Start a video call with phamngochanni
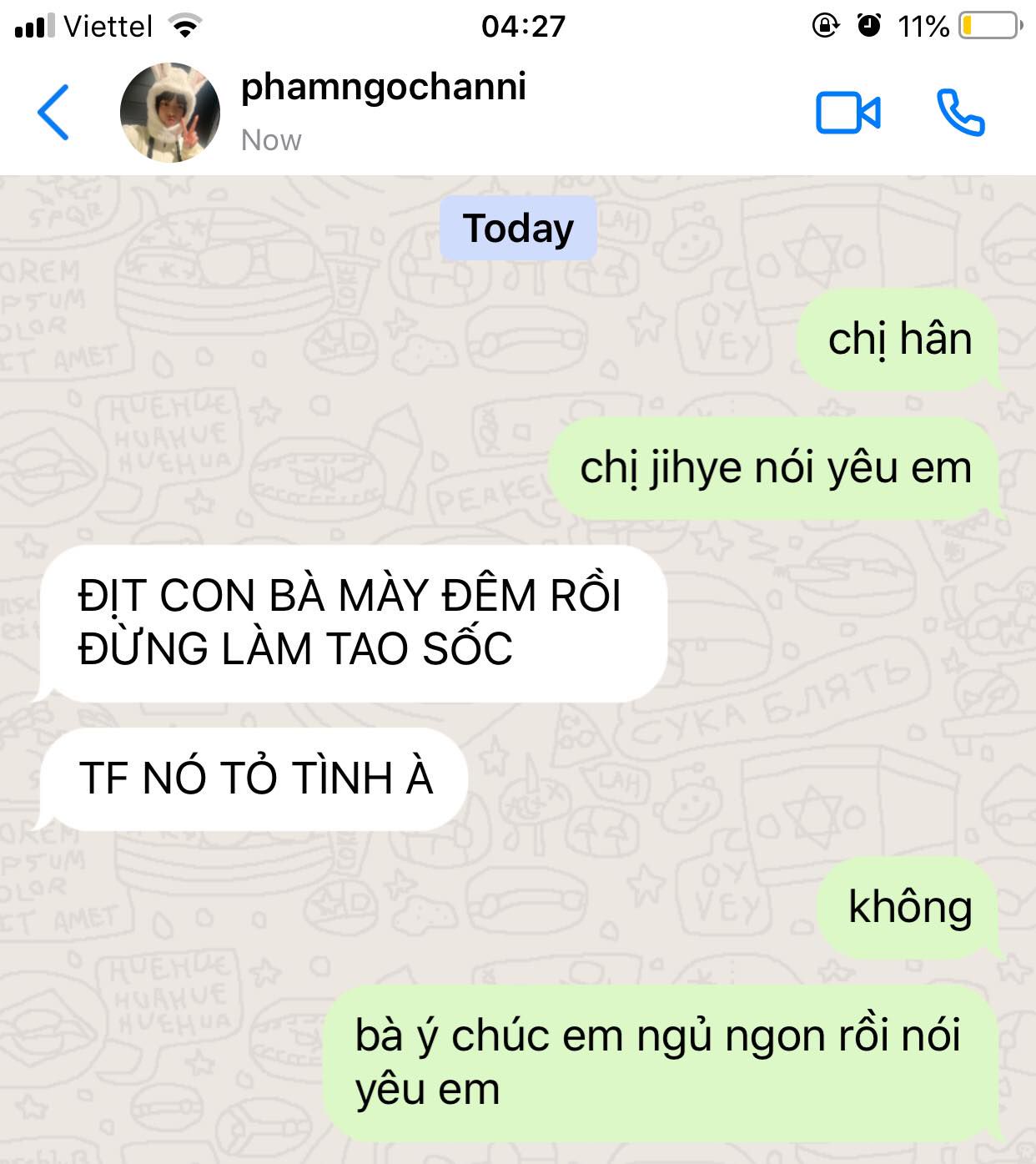 pos(847,113)
